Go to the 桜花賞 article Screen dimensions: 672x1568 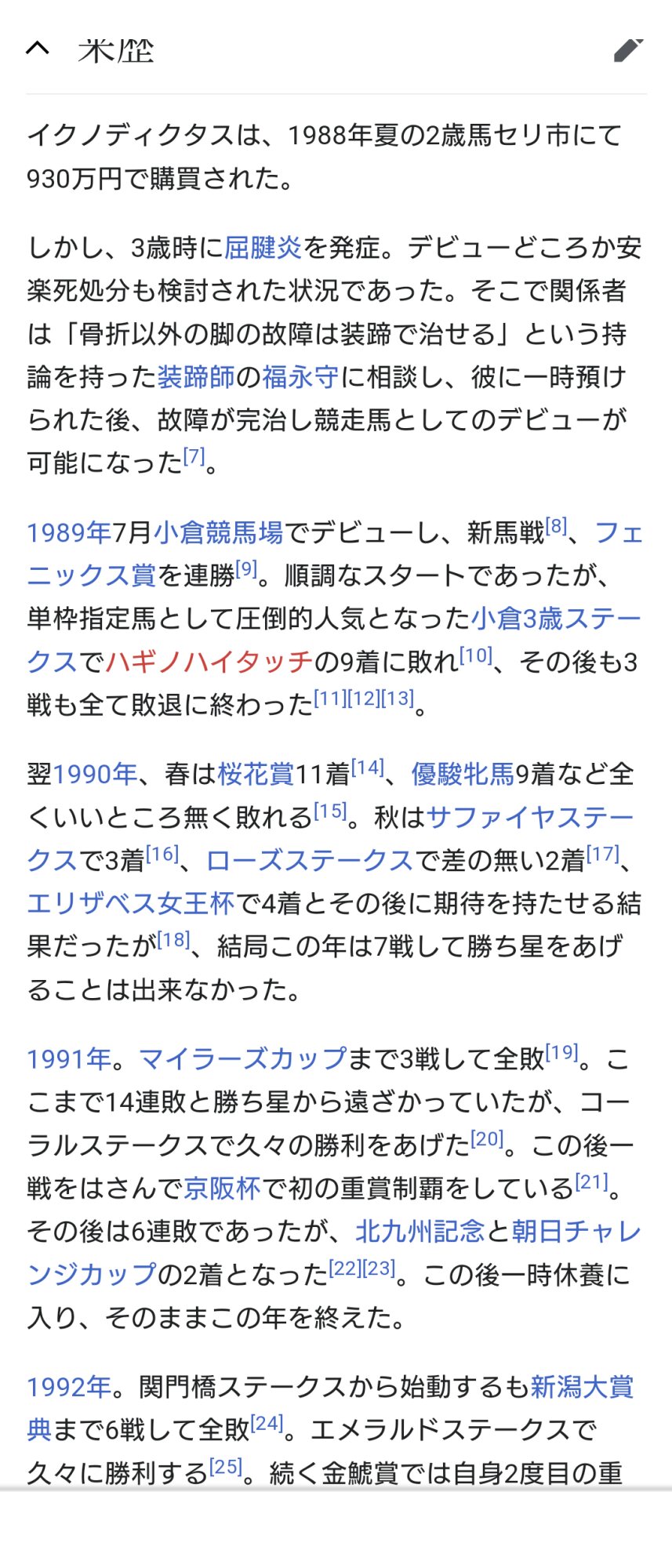click(x=256, y=775)
